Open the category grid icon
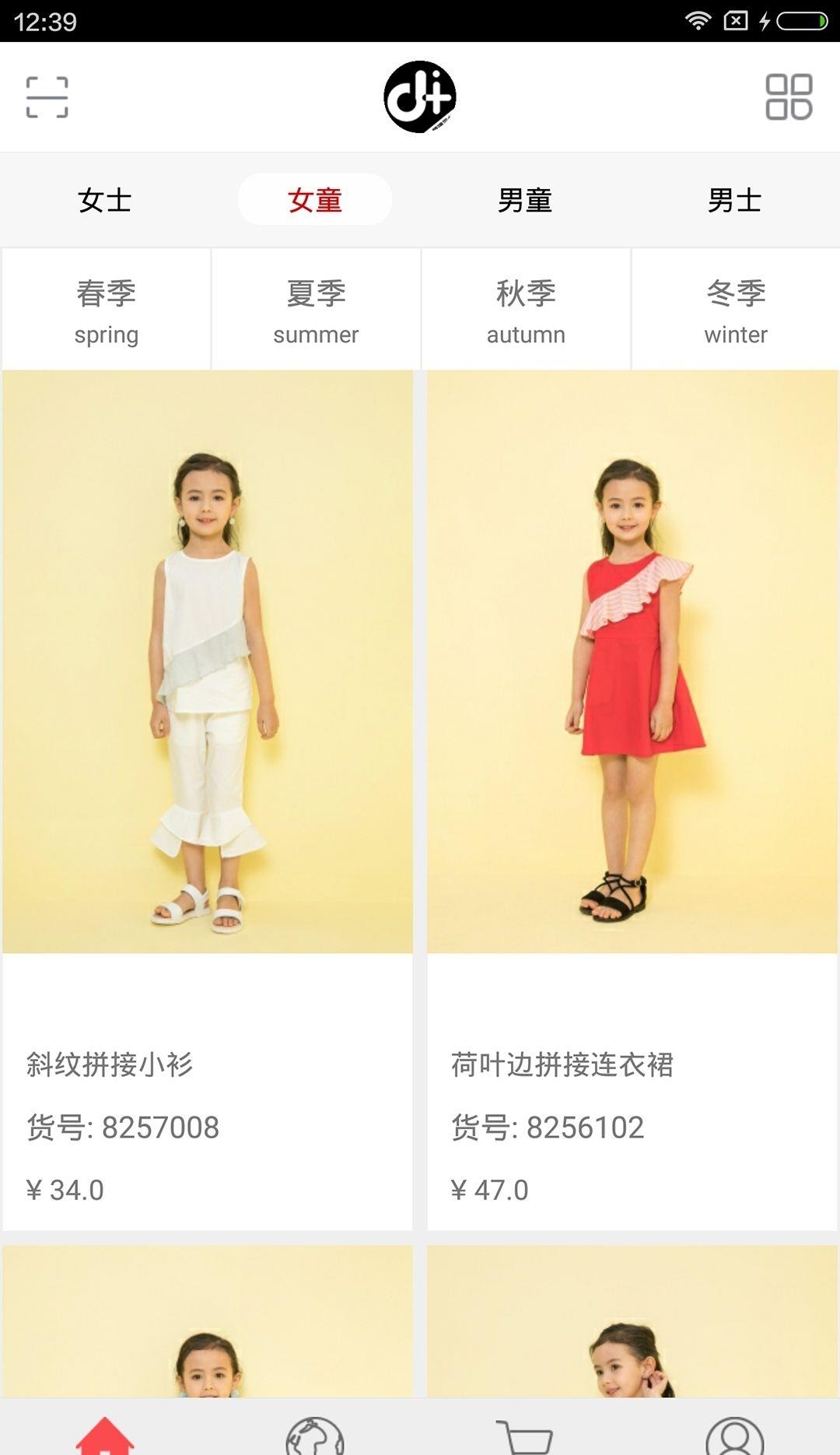The image size is (840, 1455). [789, 97]
